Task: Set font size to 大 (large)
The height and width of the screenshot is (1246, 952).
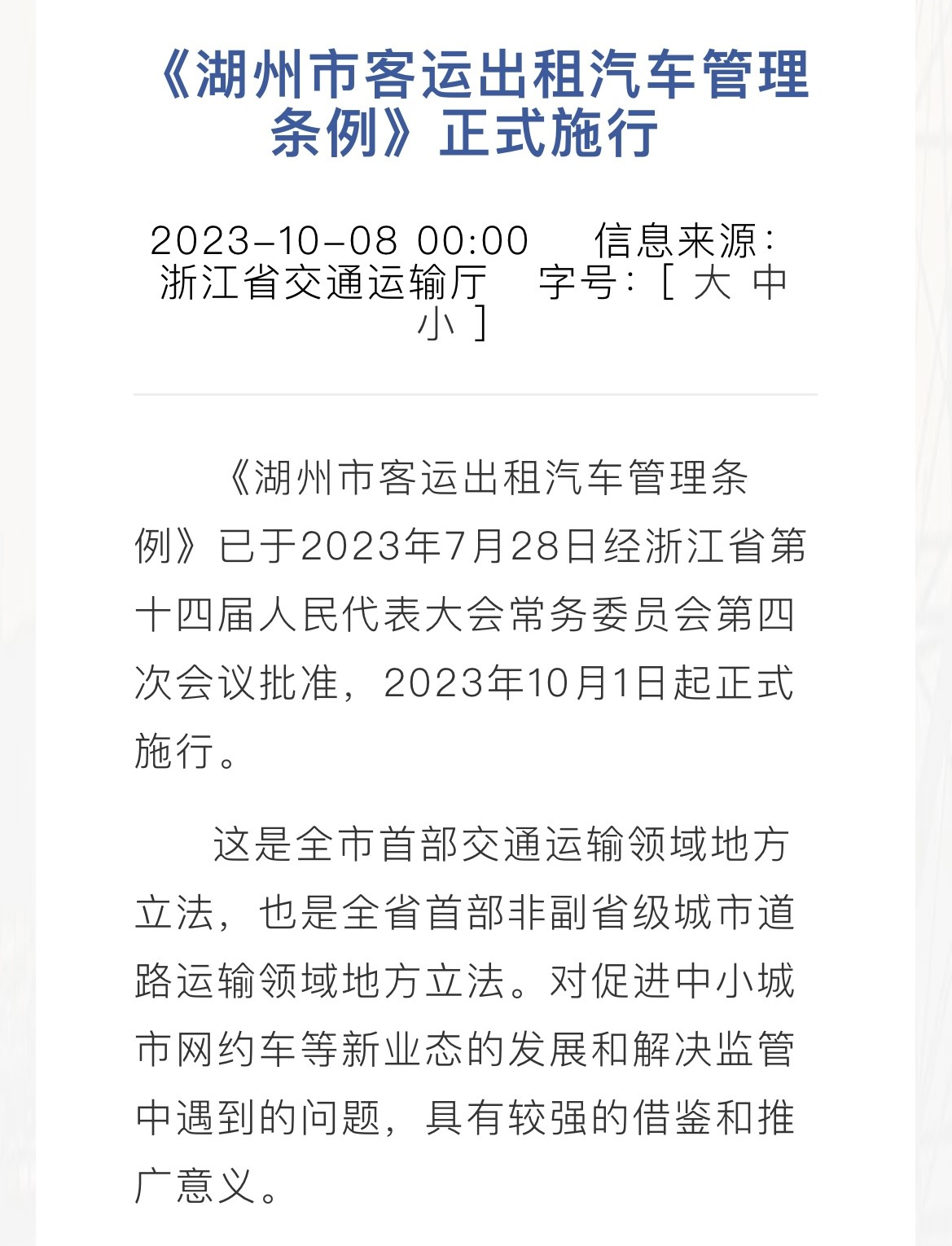Action: pos(712,283)
